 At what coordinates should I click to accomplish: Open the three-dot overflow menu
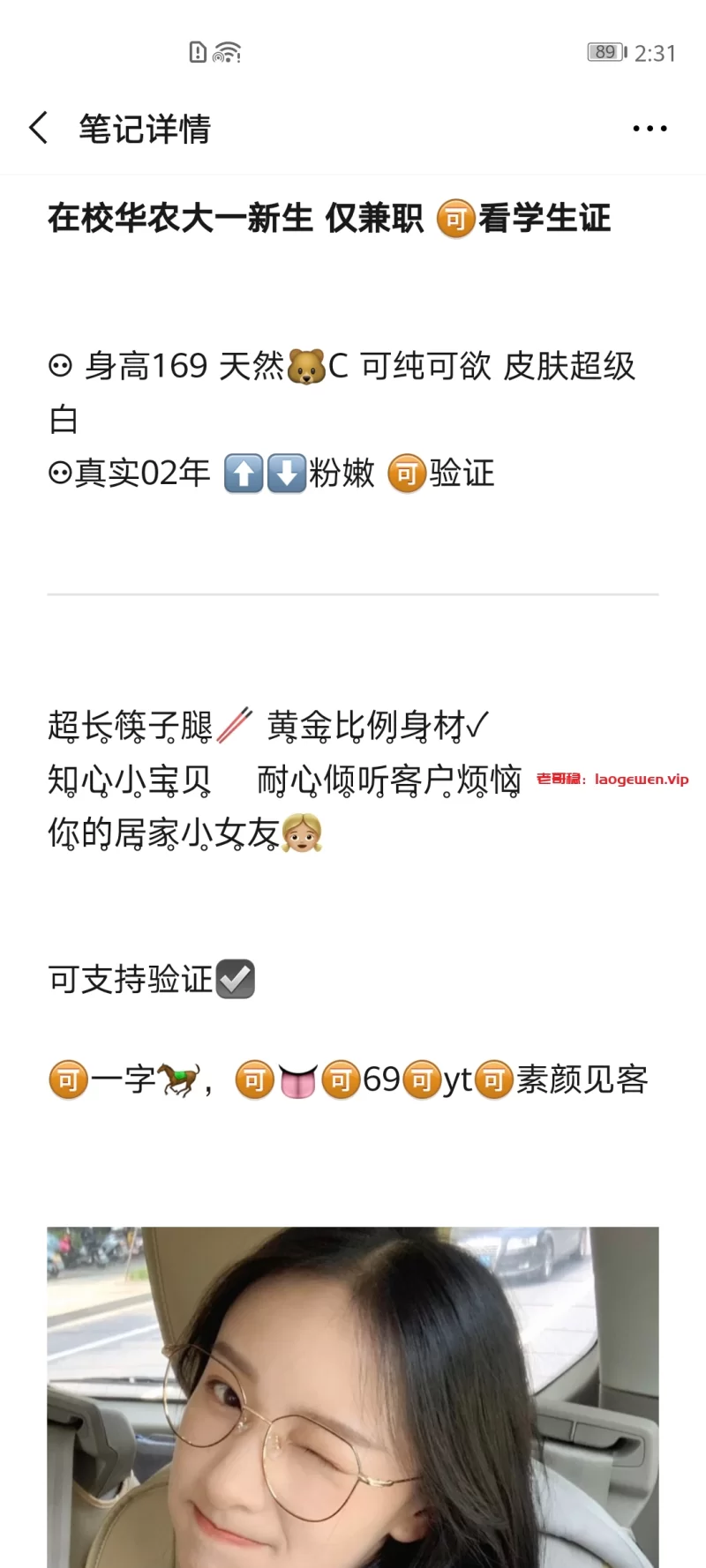click(x=650, y=129)
